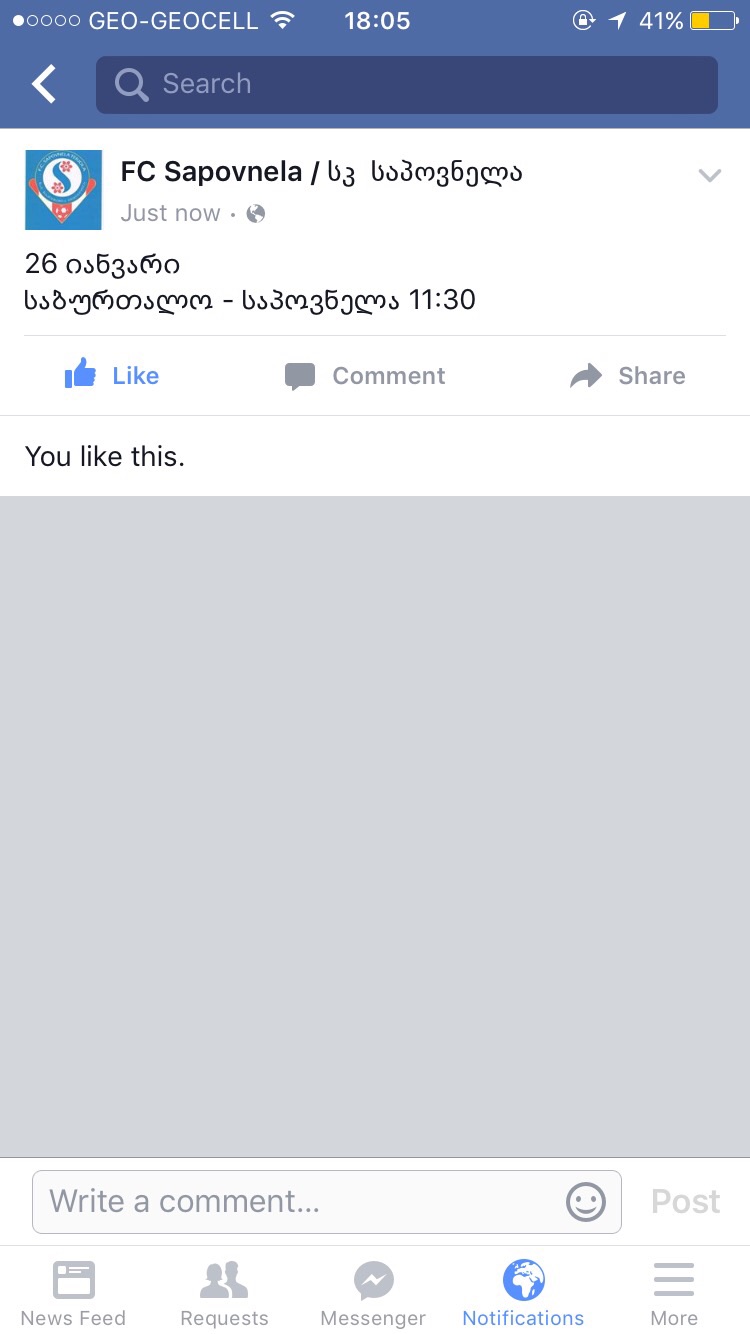The height and width of the screenshot is (1334, 750).
Task: Open the More tab
Action: pos(674,1292)
